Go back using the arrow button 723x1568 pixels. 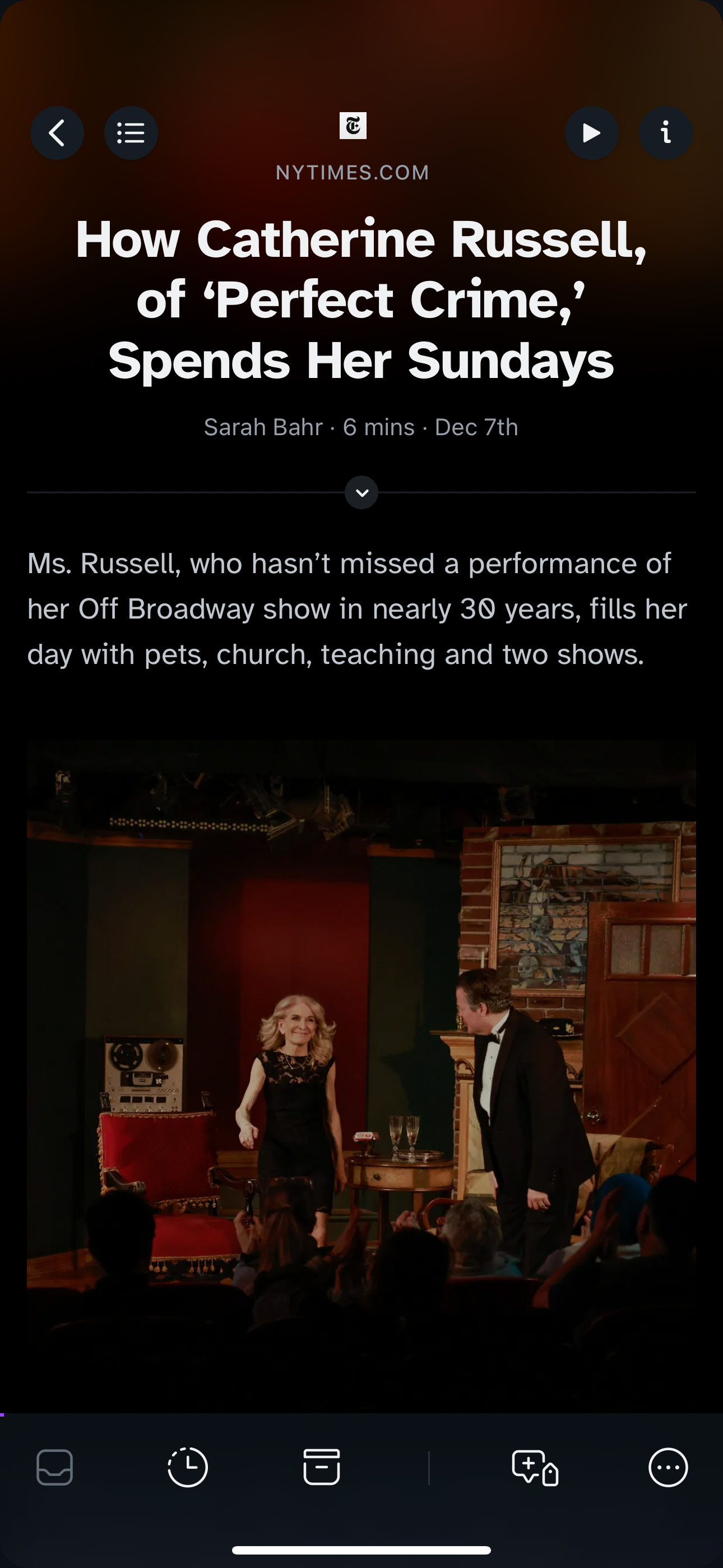(x=57, y=133)
